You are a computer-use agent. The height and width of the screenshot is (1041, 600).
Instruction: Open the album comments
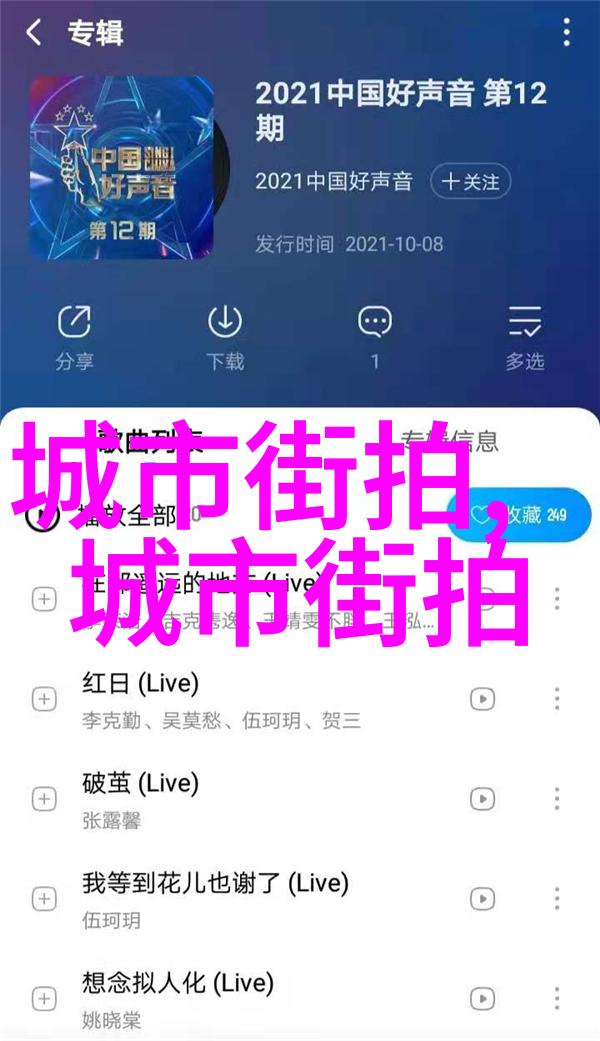pos(375,335)
